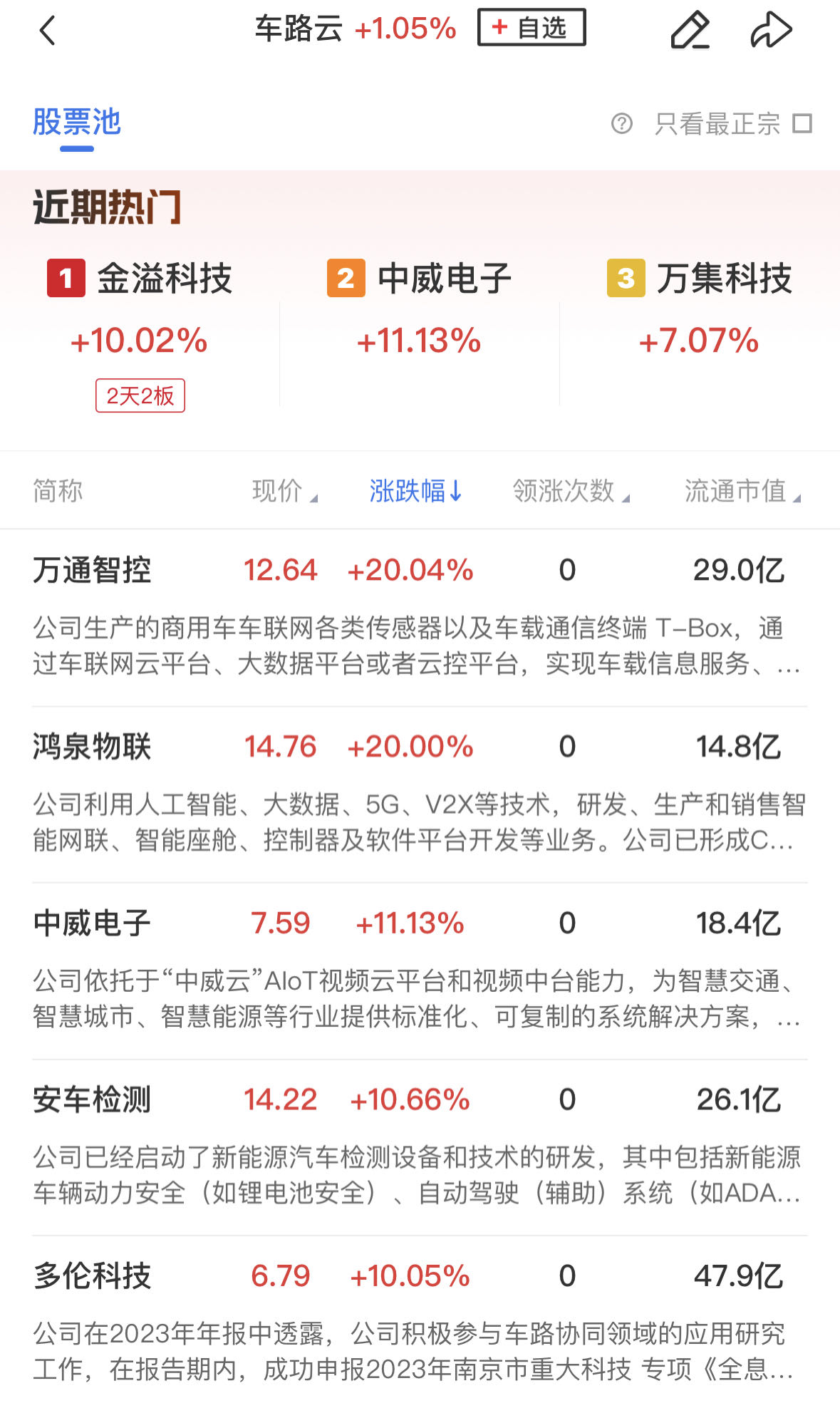Open 鸿泉物联 stock details
Image resolution: width=840 pixels, height=1408 pixels.
[x=92, y=747]
